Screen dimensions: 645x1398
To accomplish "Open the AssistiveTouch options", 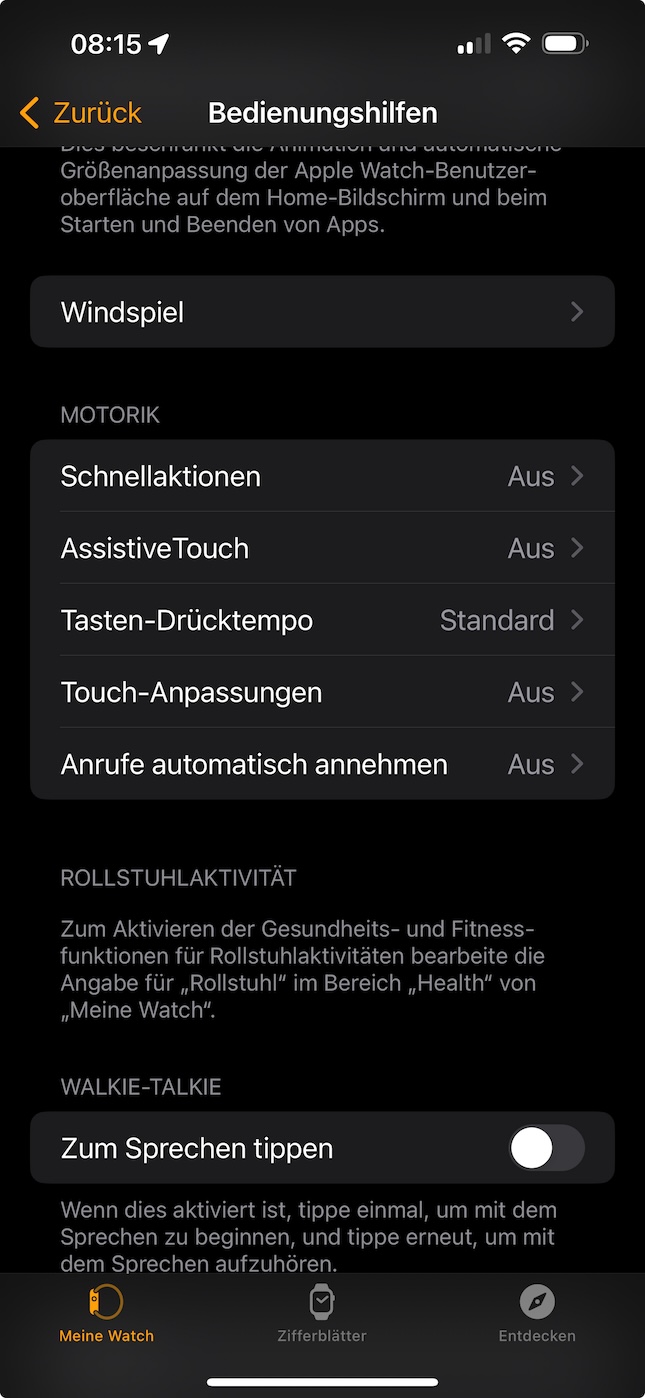I will click(x=322, y=548).
